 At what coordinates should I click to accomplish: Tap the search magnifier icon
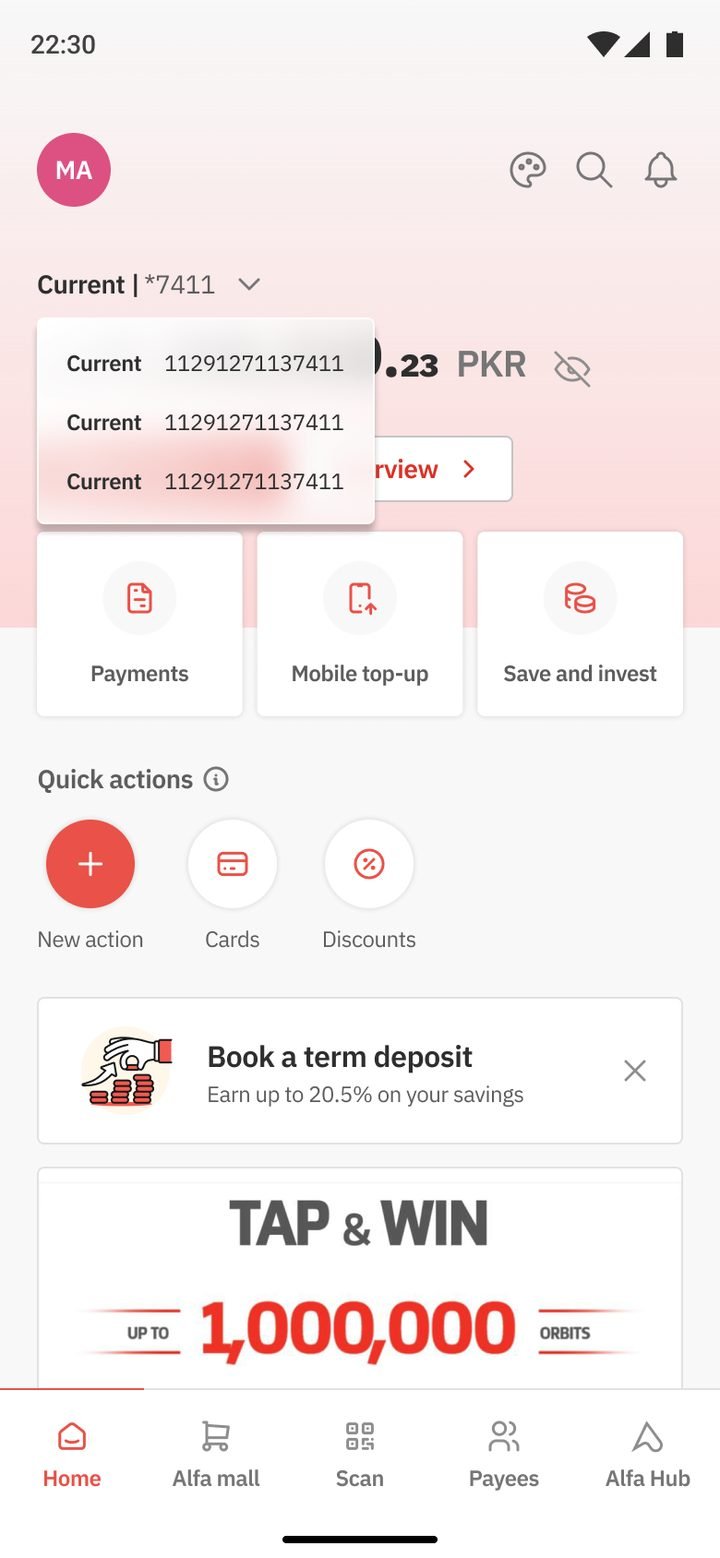click(x=594, y=170)
